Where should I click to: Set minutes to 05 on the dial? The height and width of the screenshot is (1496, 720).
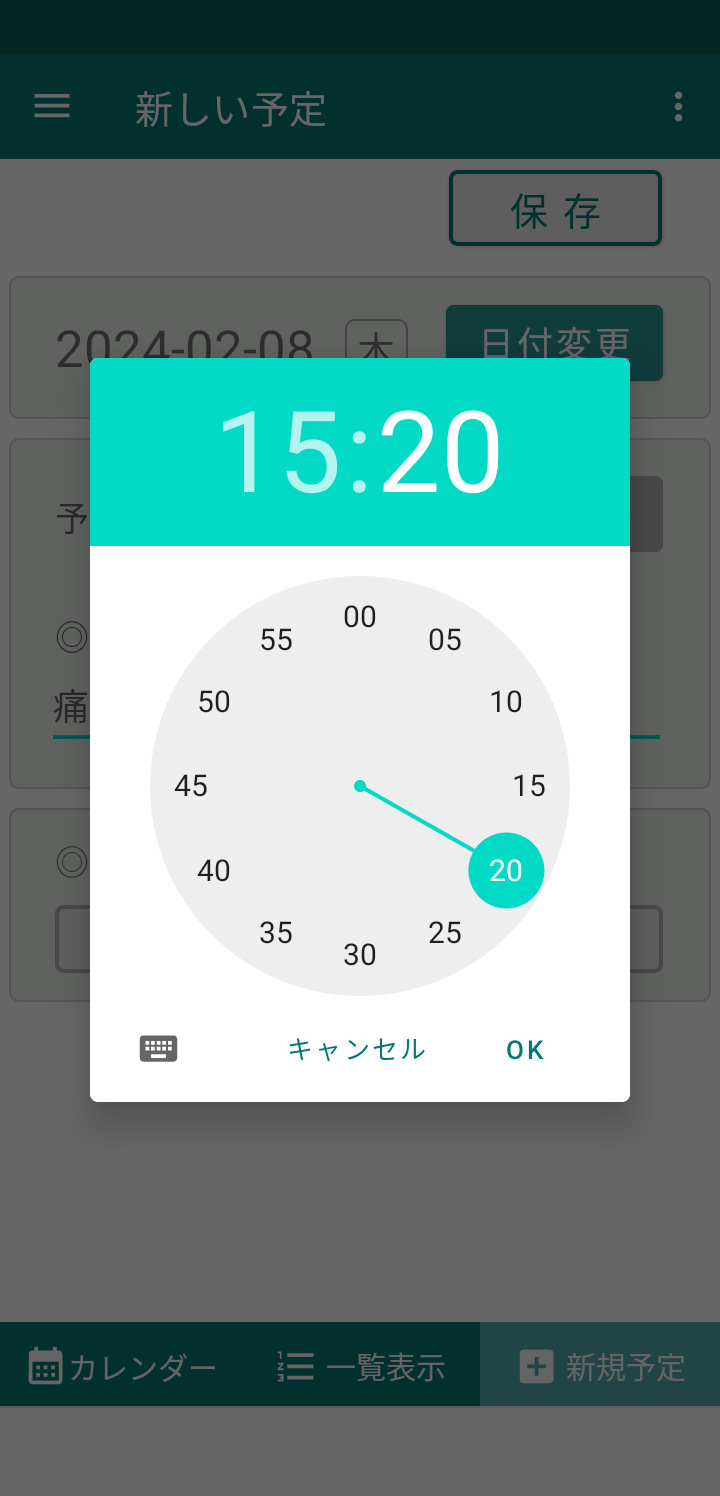[445, 640]
